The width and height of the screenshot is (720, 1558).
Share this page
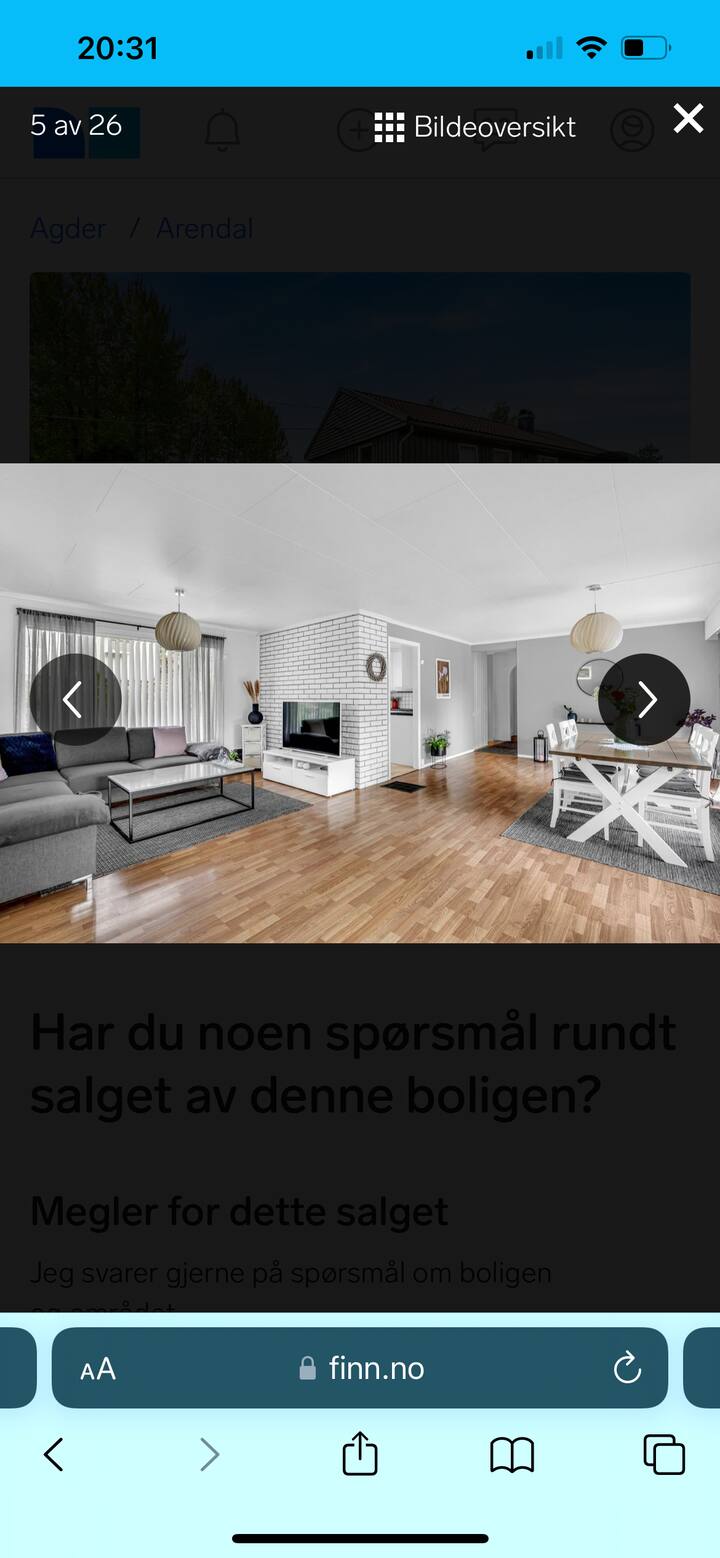(360, 1453)
